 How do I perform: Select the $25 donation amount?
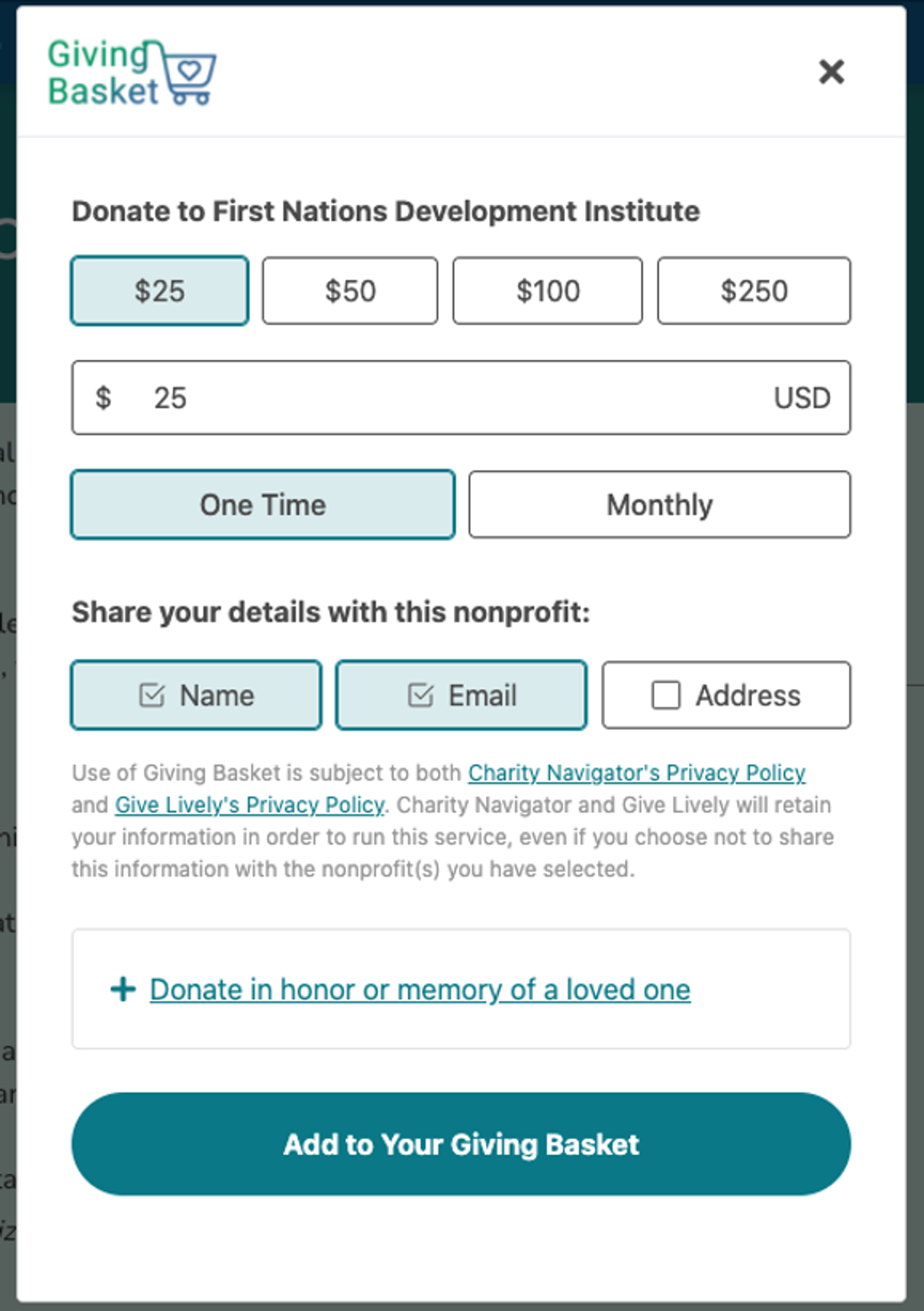(160, 291)
